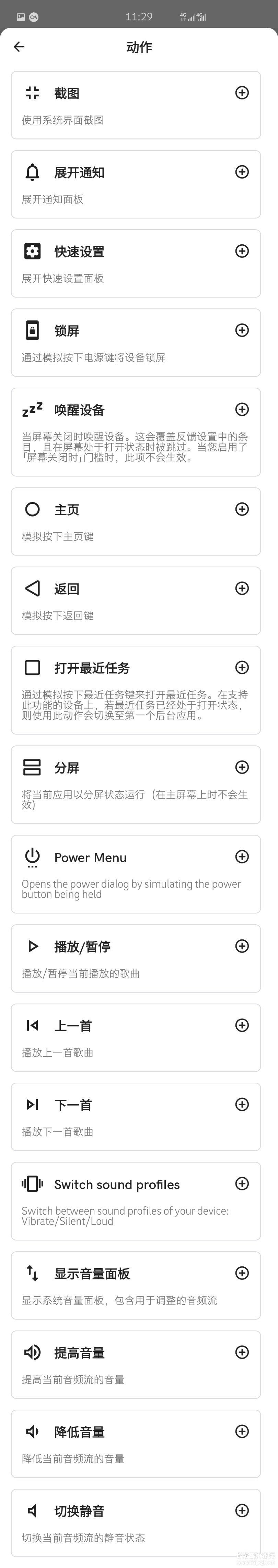Add the 主页 action
The image size is (278, 1568).
[x=242, y=509]
